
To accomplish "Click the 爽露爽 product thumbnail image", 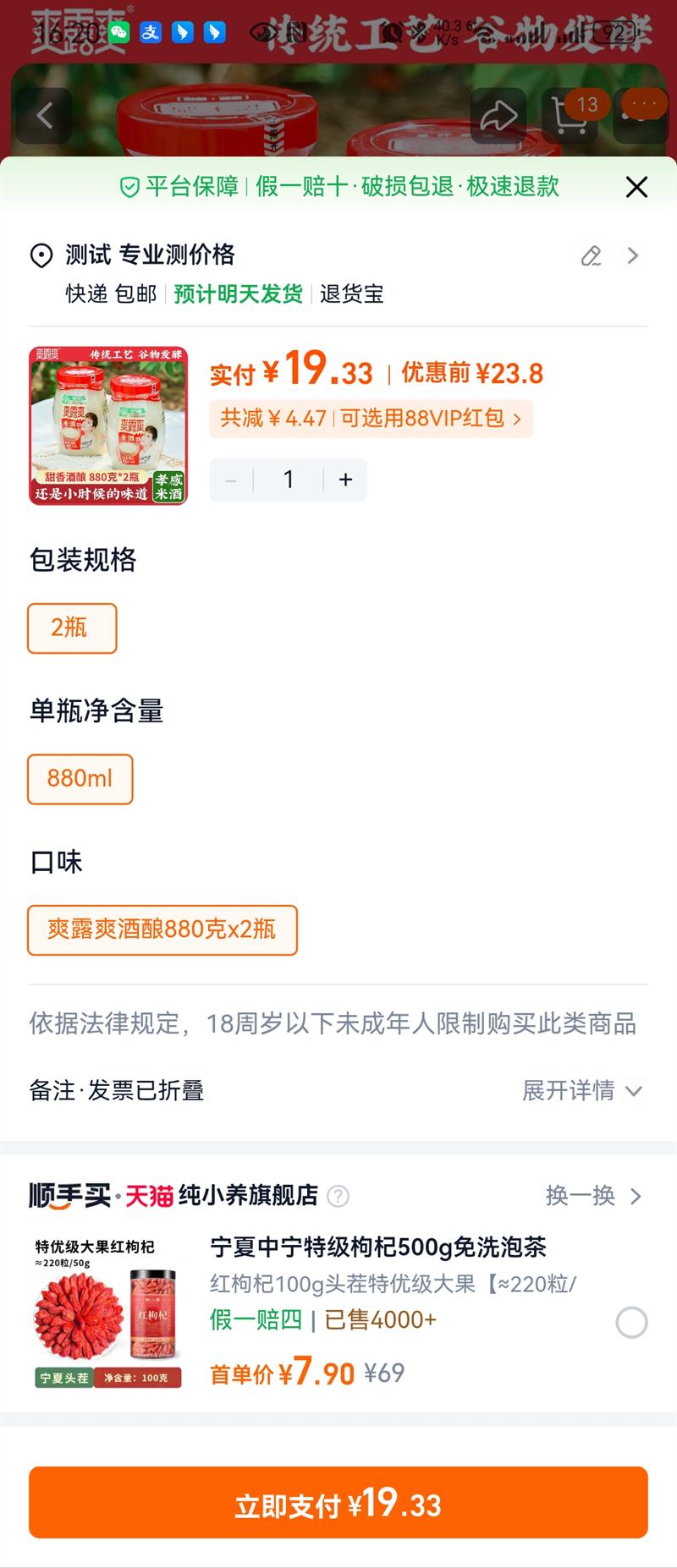I will [x=107, y=425].
